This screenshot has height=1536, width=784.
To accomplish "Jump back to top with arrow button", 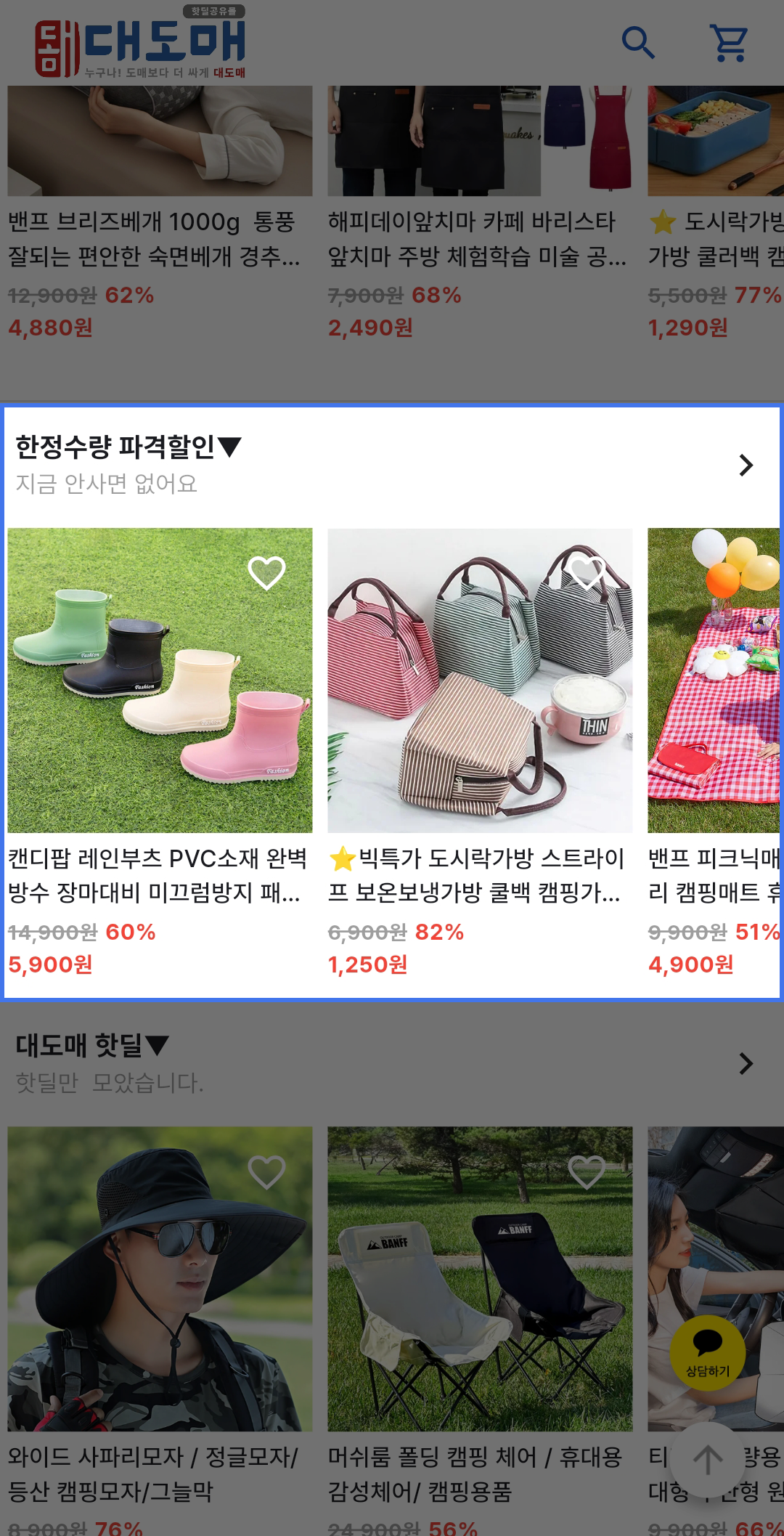I will point(707,1460).
